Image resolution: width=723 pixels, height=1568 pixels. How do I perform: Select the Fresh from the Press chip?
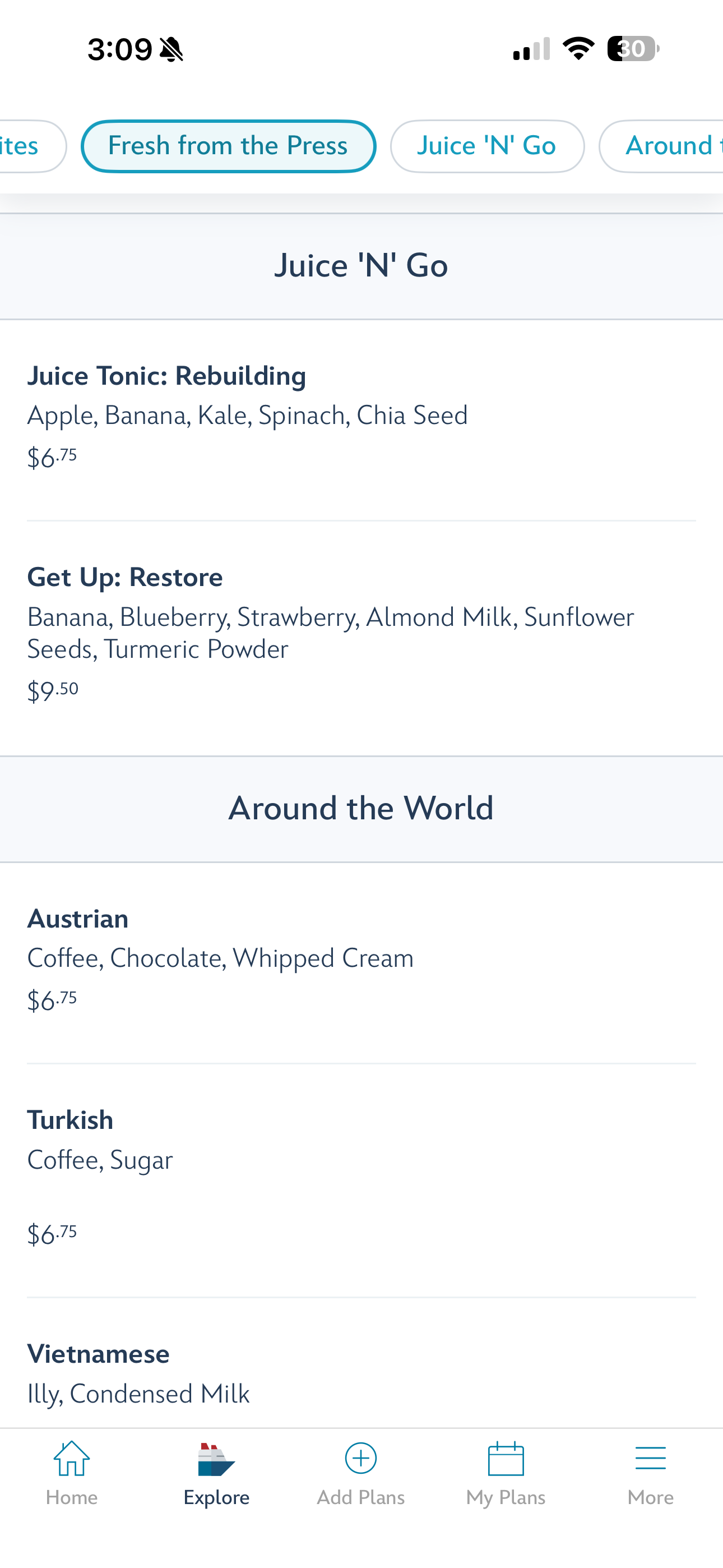(228, 146)
